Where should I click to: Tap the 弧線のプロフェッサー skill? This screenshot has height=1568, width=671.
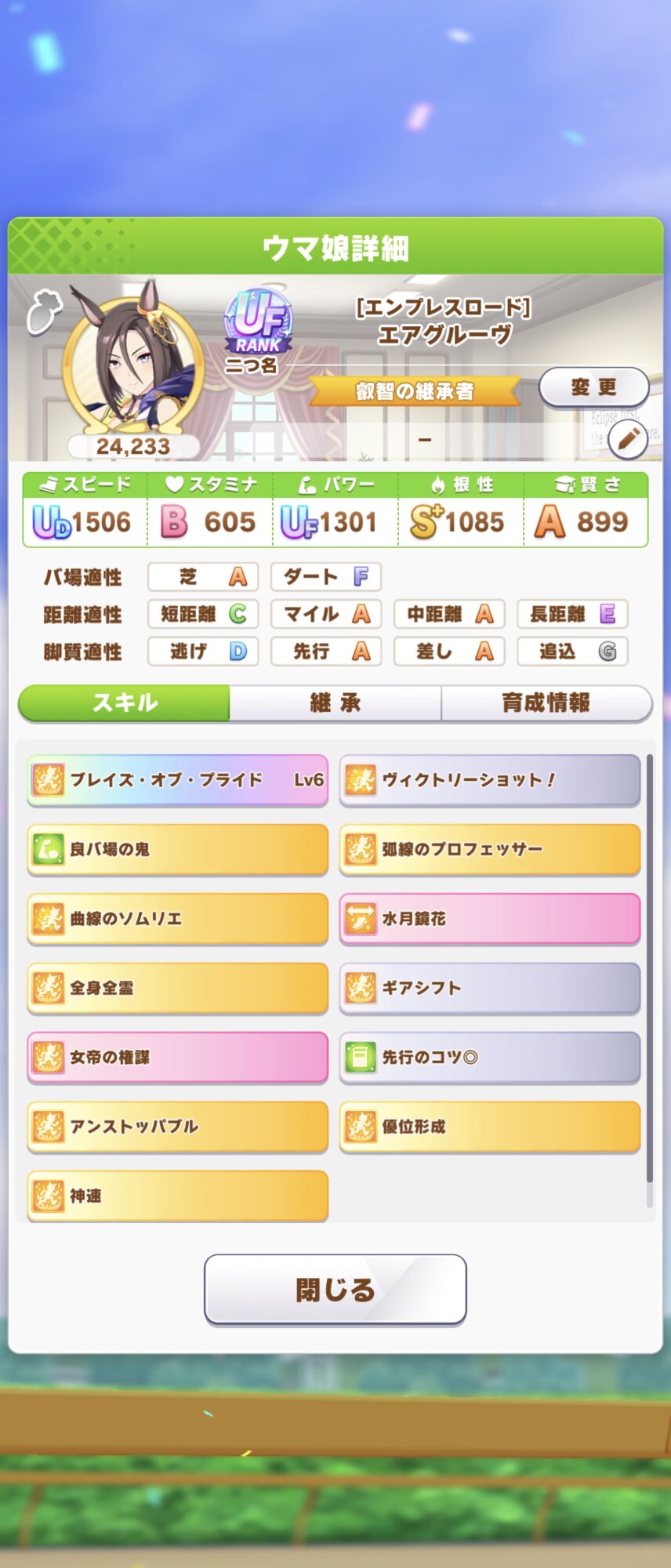pyautogui.click(x=490, y=849)
